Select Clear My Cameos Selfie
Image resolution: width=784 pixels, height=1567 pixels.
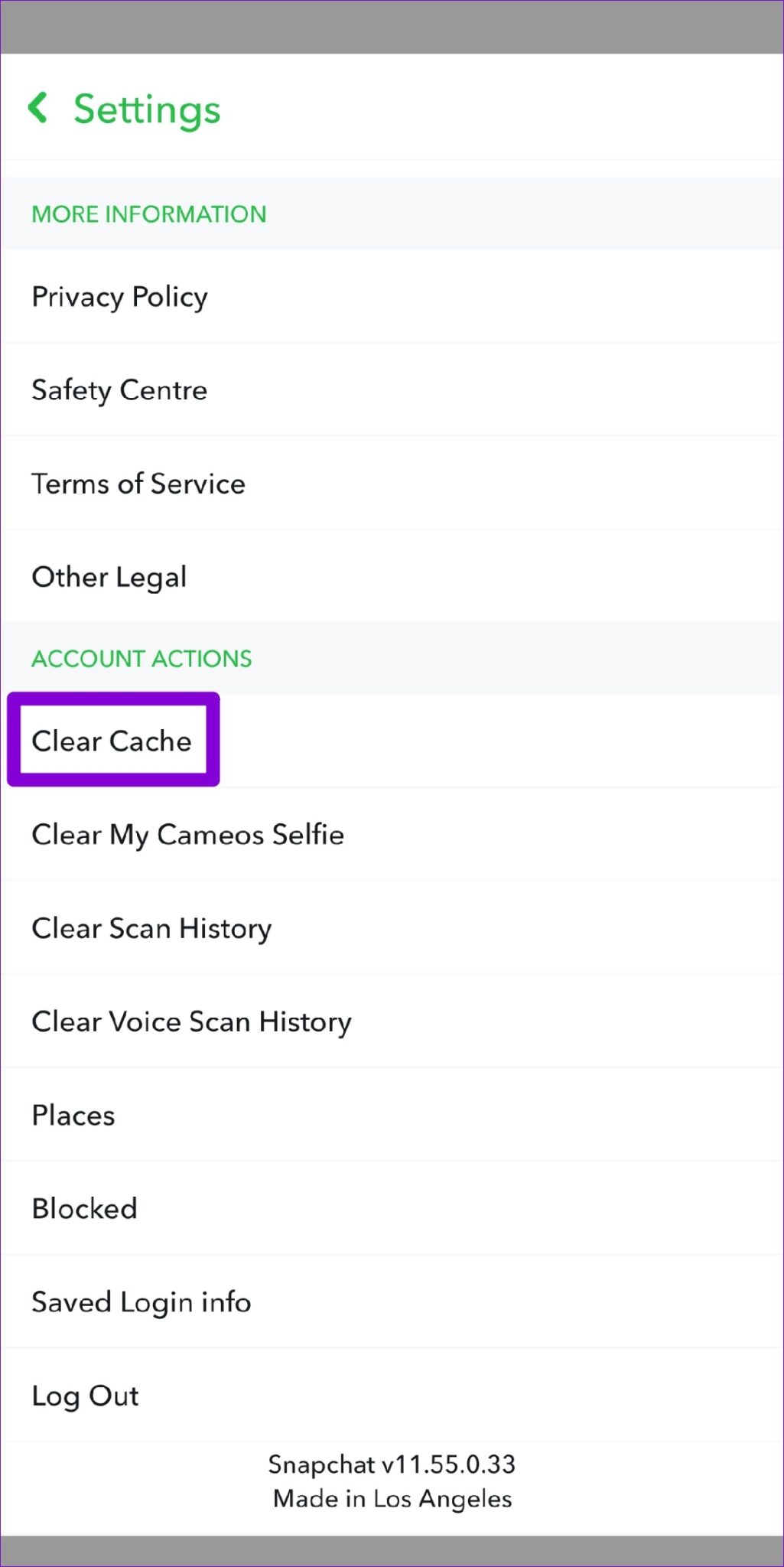[x=187, y=834]
